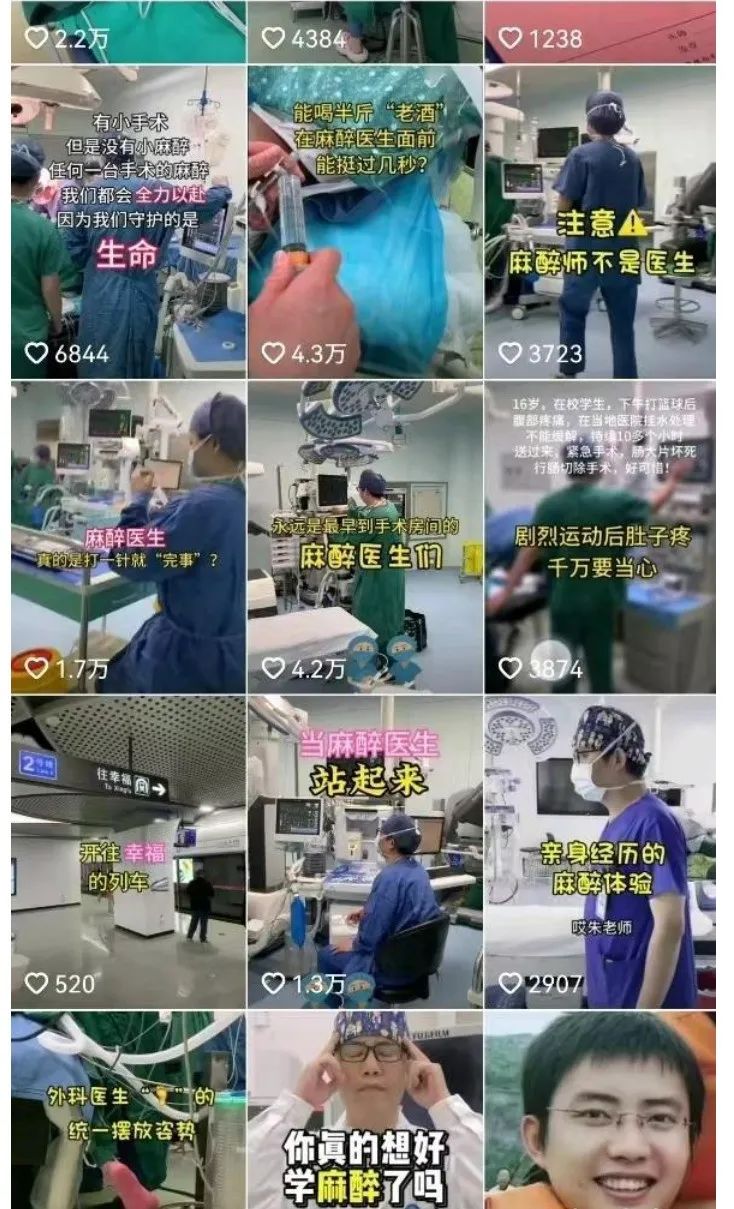The height and width of the screenshot is (1209, 734).
Task: Watch the 麻醉医生真的是打一针就完事 video
Action: coord(127,536)
